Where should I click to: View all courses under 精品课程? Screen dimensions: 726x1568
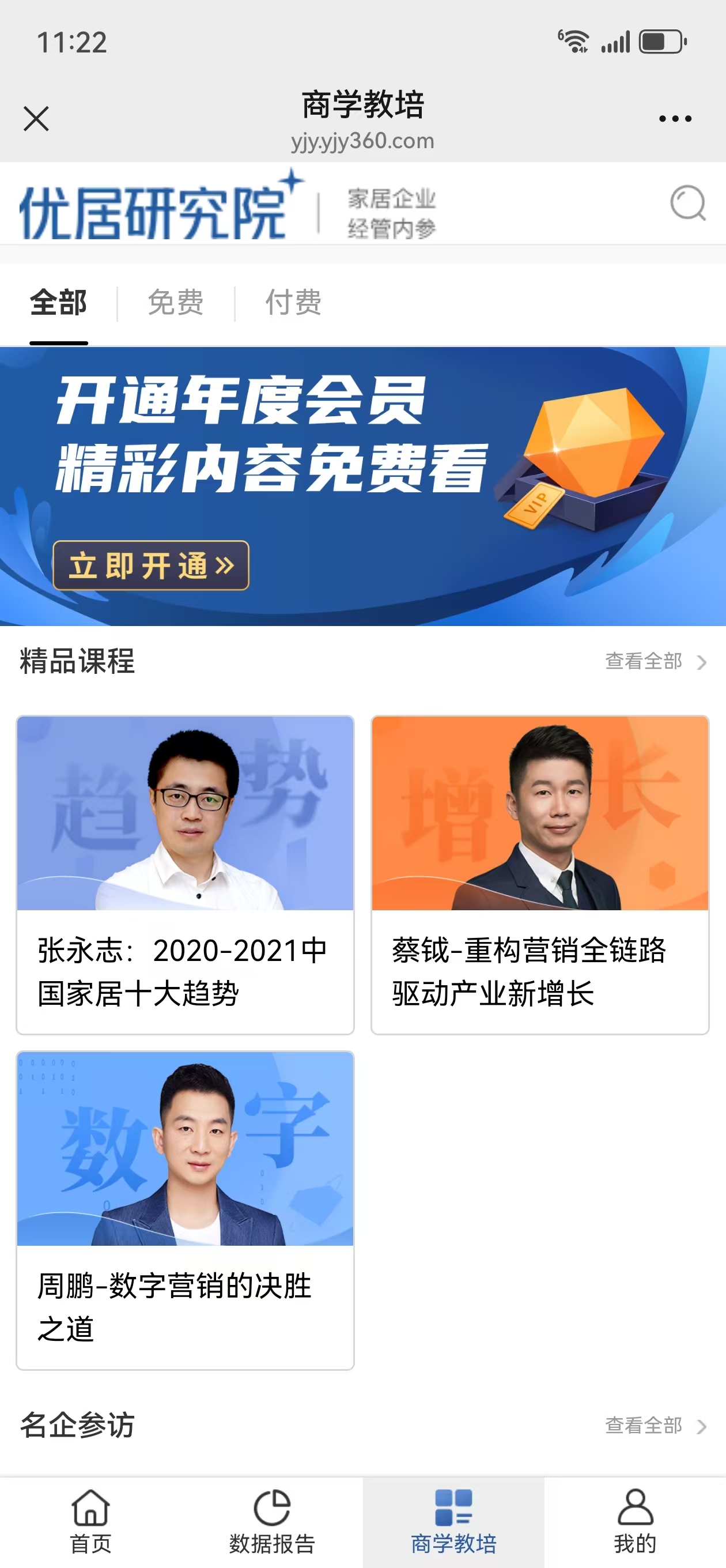pyautogui.click(x=654, y=661)
